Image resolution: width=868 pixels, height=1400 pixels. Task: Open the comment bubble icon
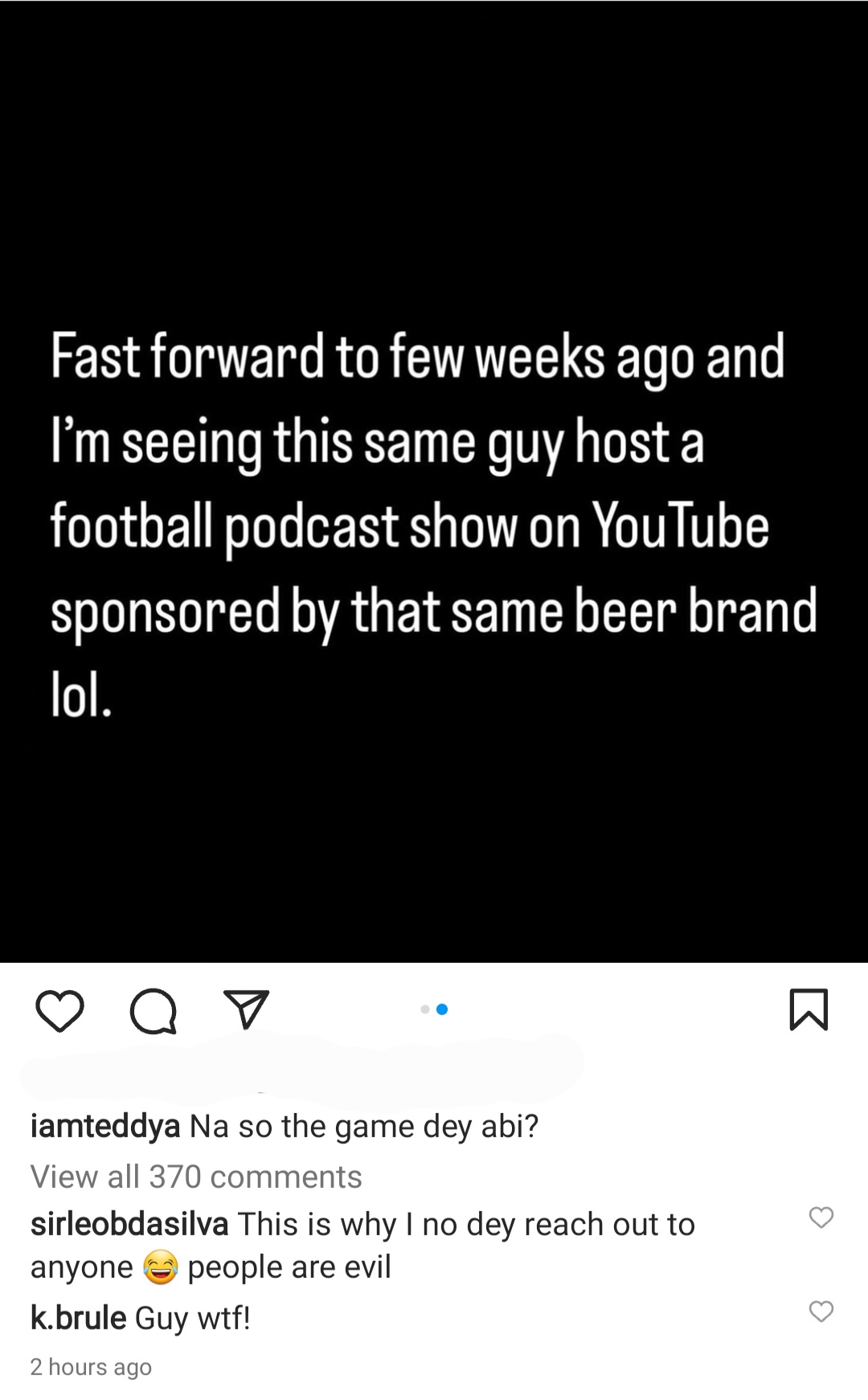(153, 1010)
